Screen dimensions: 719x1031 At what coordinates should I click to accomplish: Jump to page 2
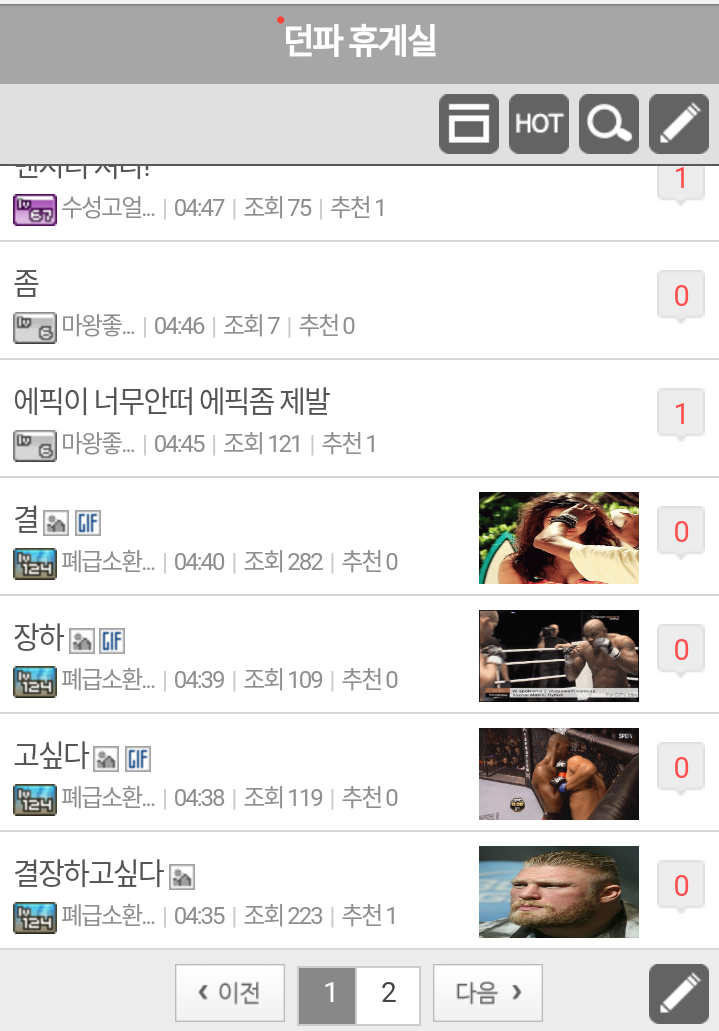(x=388, y=994)
